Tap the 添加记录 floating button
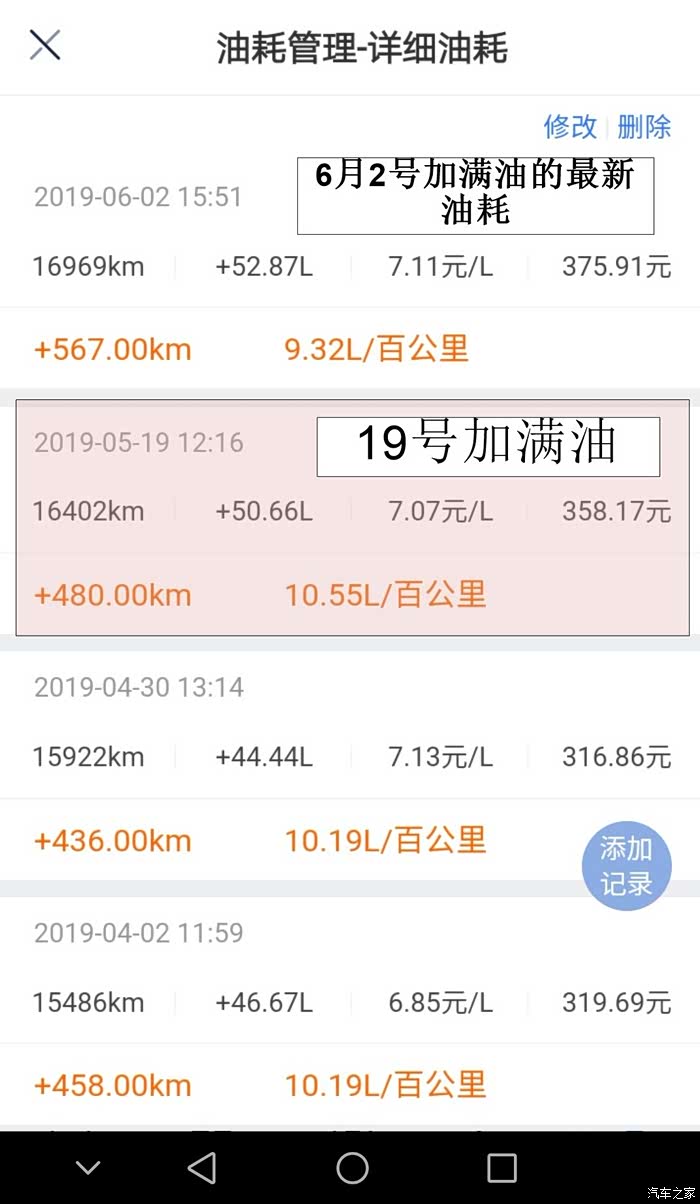The height and width of the screenshot is (1204, 700). click(626, 866)
